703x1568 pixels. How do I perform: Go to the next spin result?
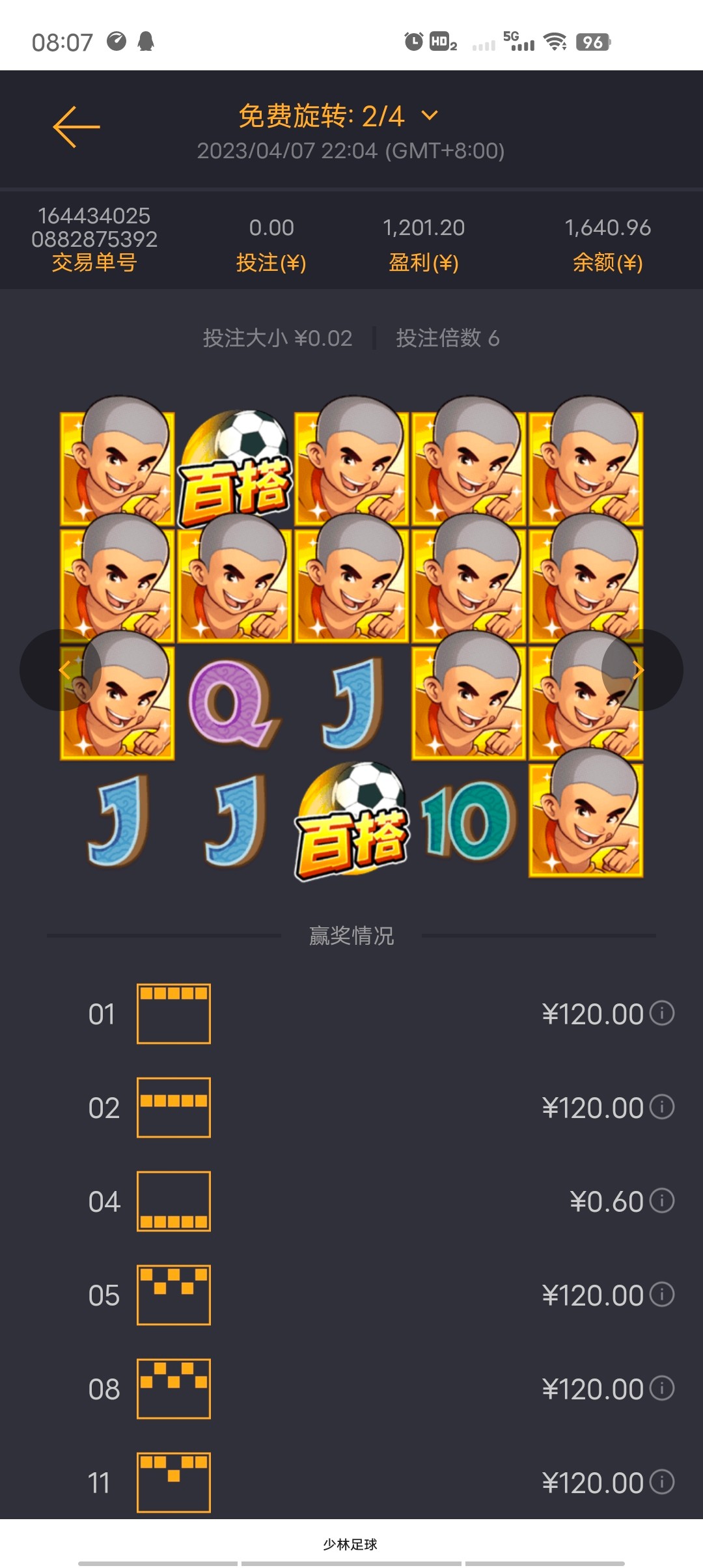click(x=639, y=670)
